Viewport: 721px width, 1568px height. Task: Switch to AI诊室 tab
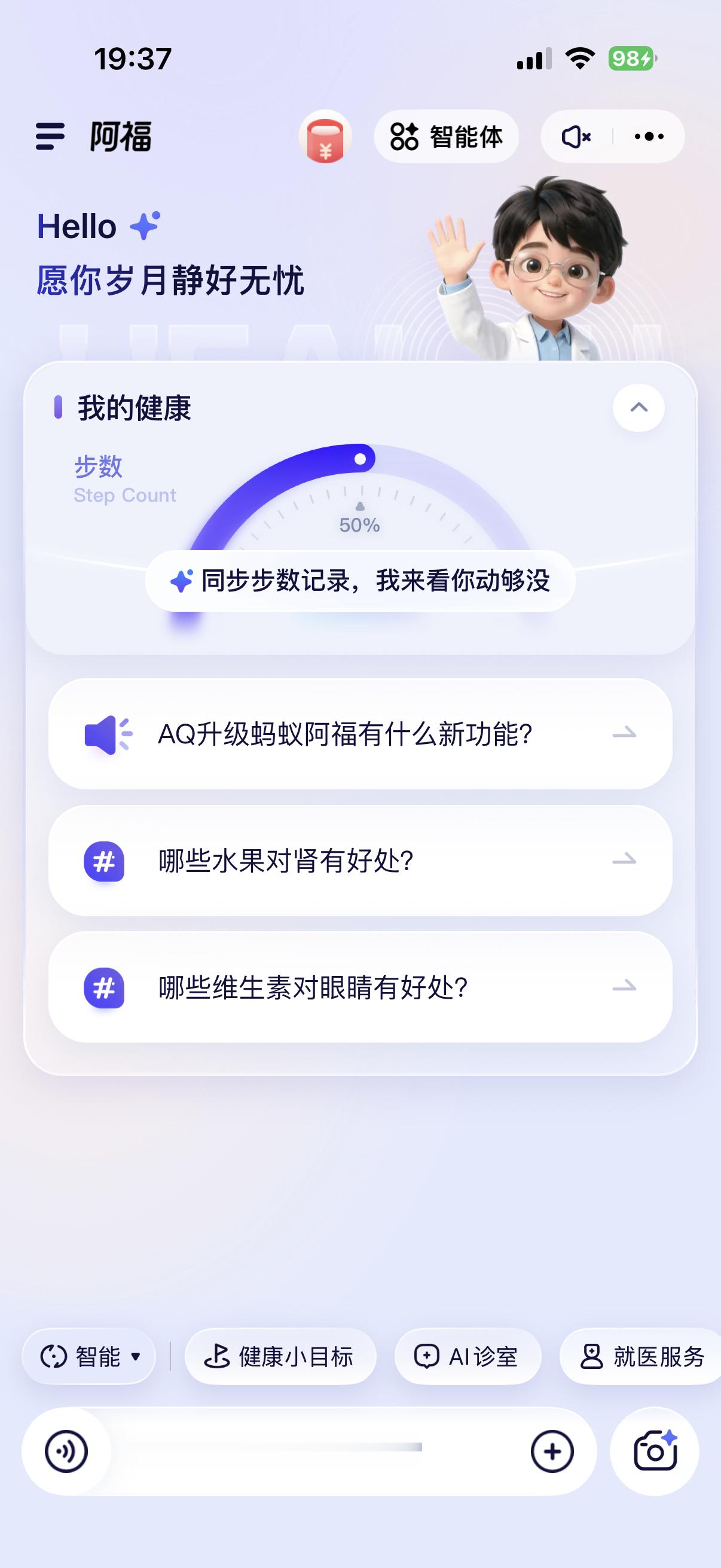tap(468, 1356)
